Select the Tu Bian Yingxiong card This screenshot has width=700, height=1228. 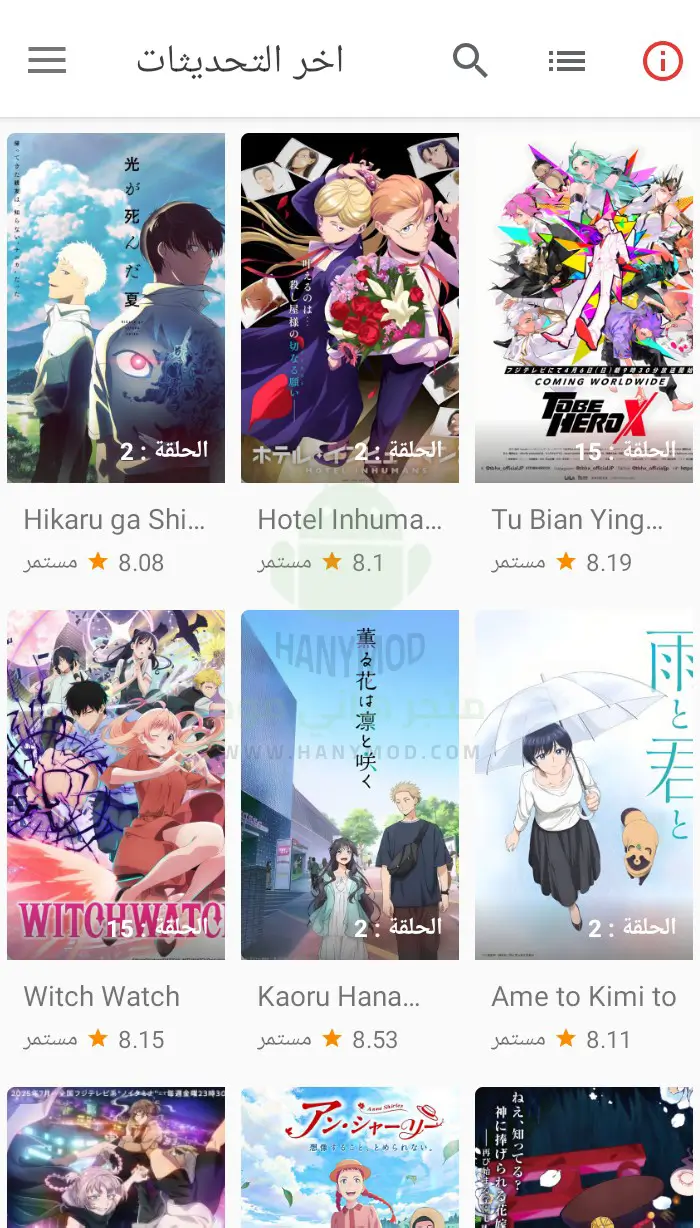pyautogui.click(x=584, y=356)
